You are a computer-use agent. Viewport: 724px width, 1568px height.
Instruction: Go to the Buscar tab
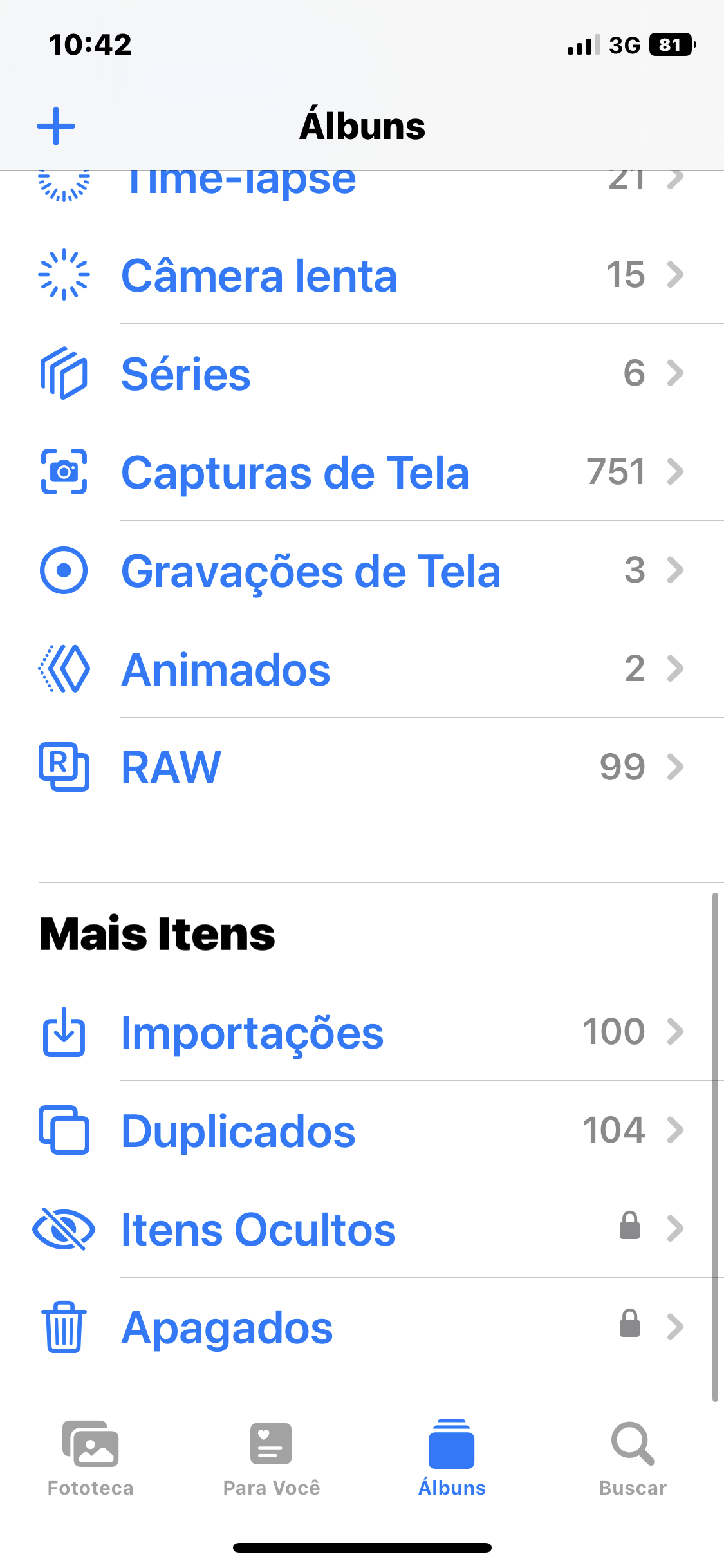click(x=633, y=1458)
